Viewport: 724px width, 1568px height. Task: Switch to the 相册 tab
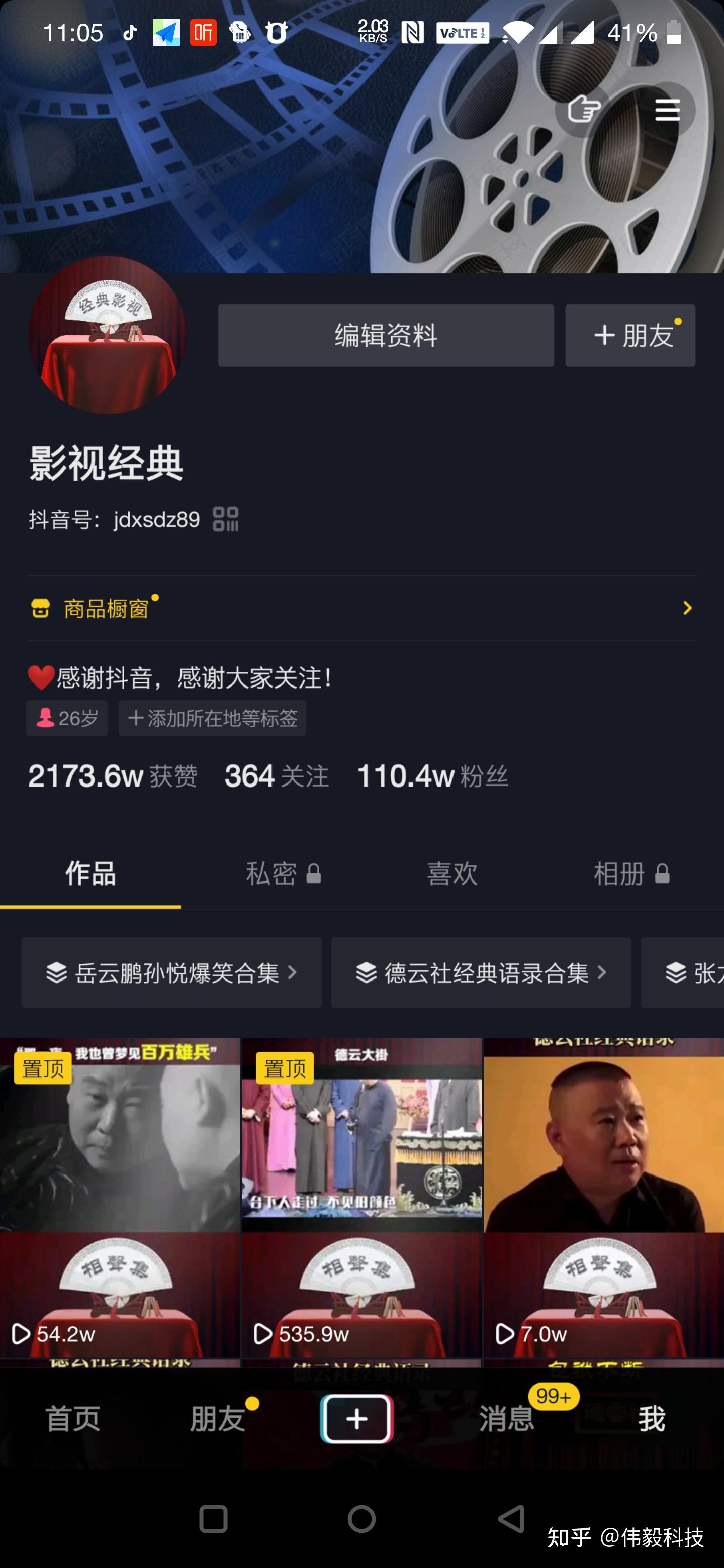point(631,874)
